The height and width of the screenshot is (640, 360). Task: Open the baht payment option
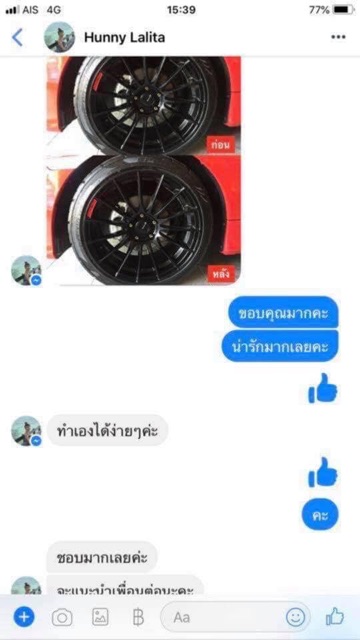tap(138, 617)
